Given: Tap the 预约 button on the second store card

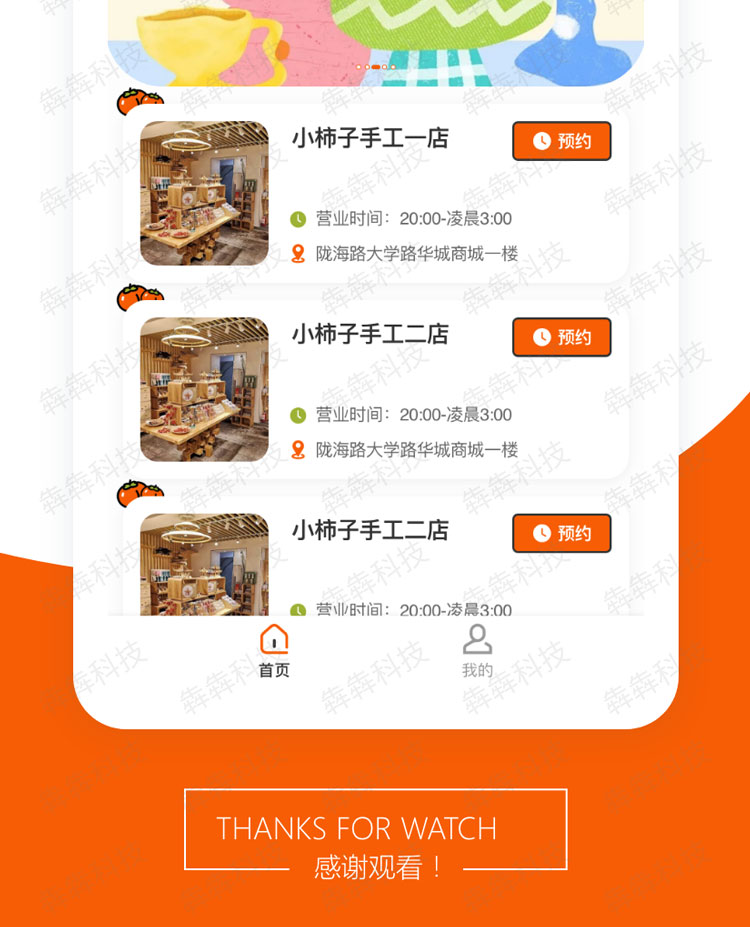Looking at the screenshot, I should tap(561, 337).
